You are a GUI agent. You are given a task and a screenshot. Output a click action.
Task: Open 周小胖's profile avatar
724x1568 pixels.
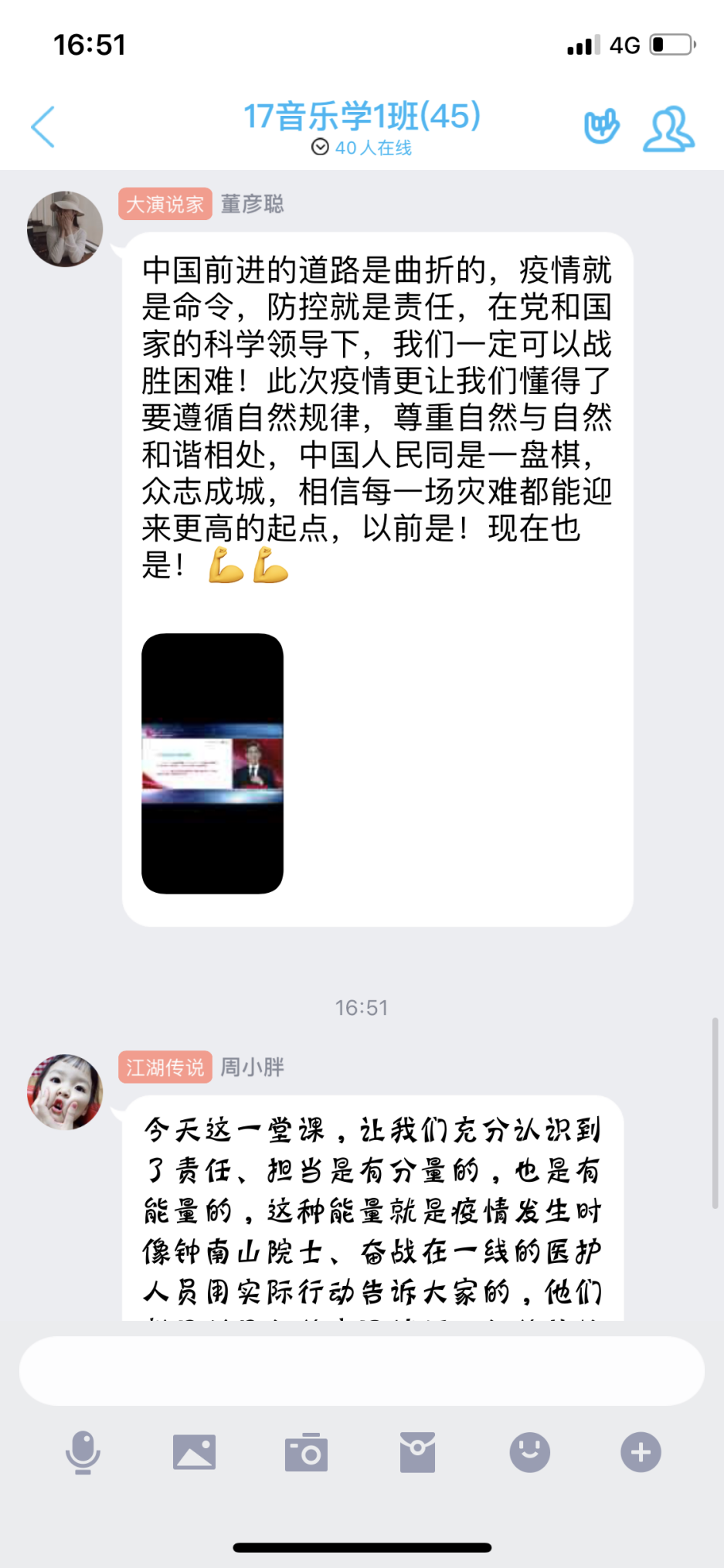coord(65,1091)
